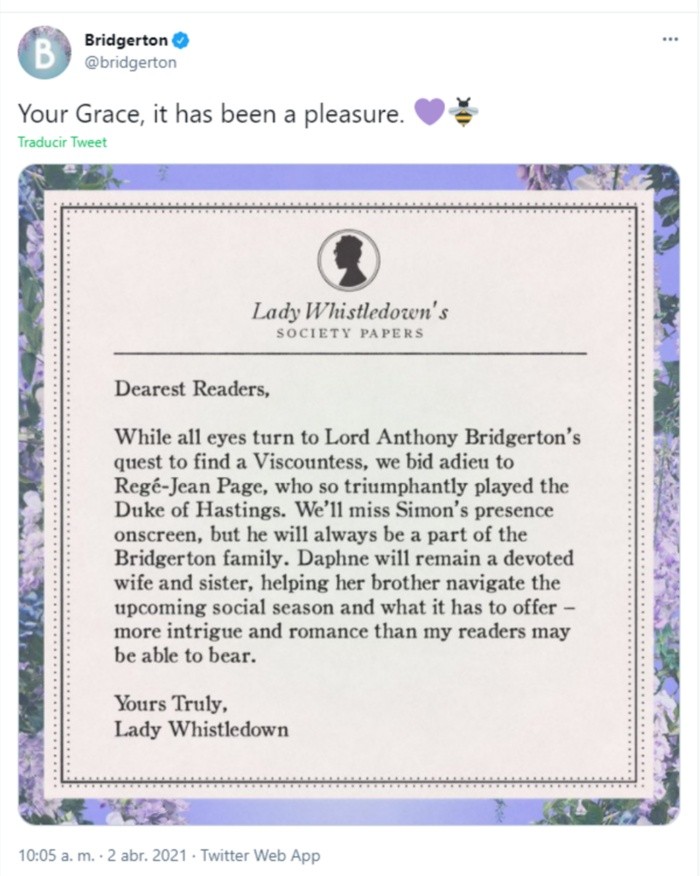Tap Traducir Tweet to translate
The height and width of the screenshot is (876, 700).
coord(62,141)
